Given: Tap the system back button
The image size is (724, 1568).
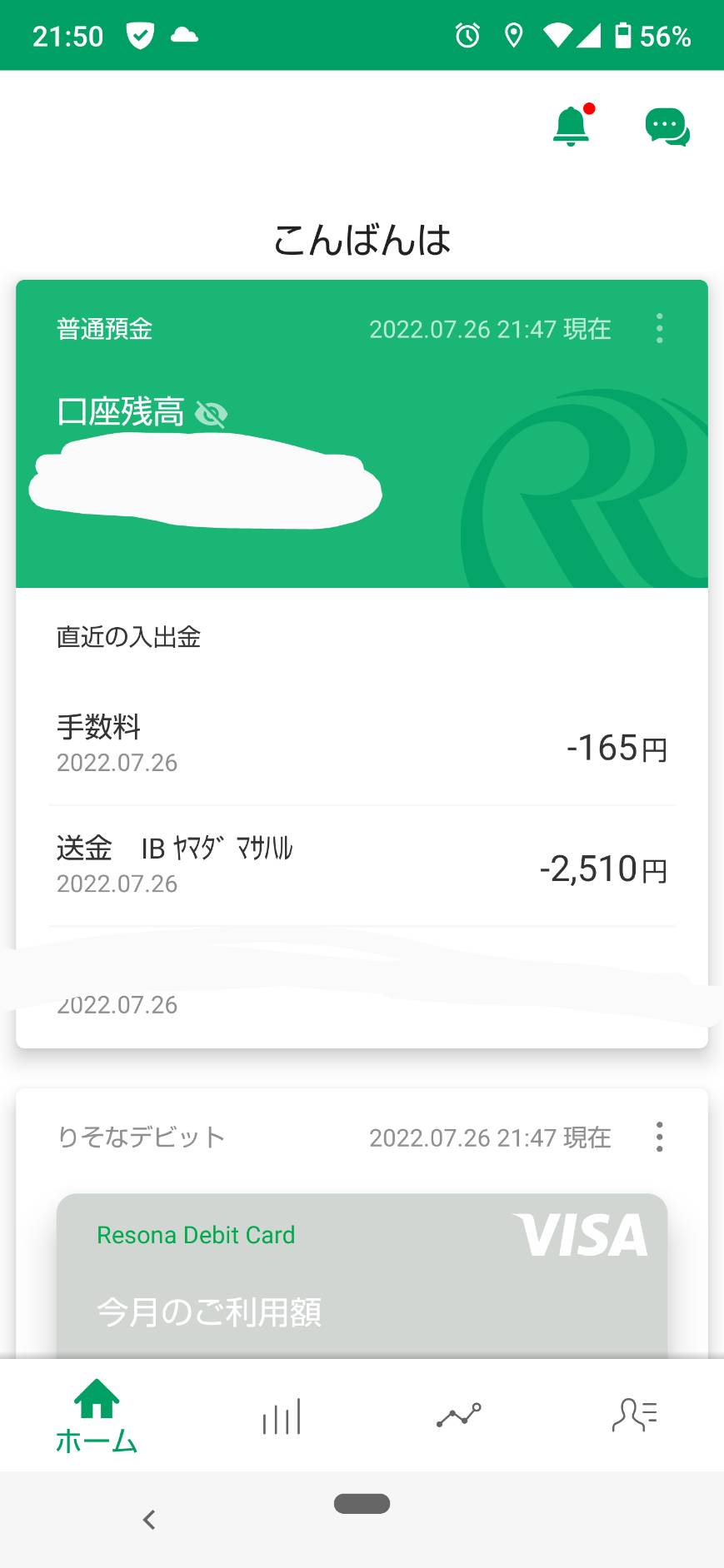Looking at the screenshot, I should pyautogui.click(x=149, y=1520).
